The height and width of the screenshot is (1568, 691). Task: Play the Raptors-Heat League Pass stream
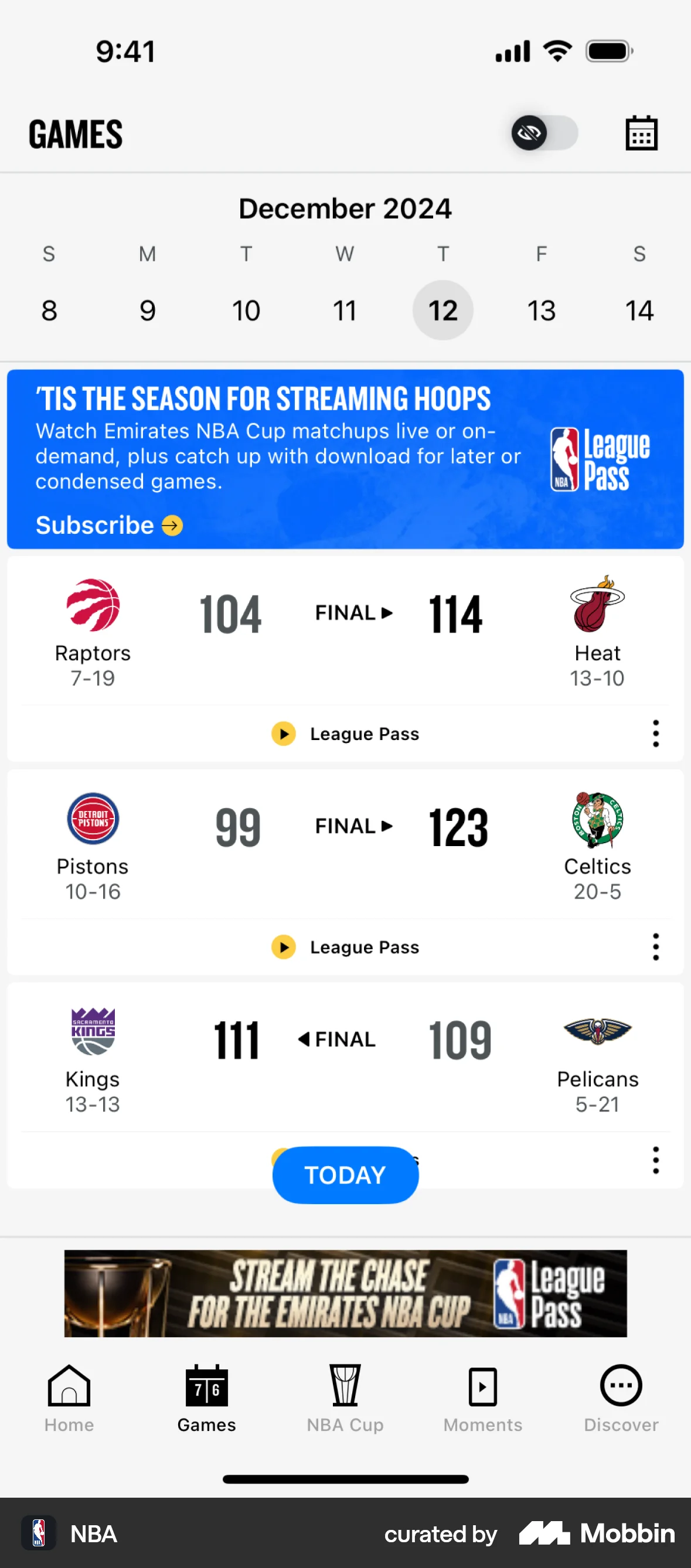[x=345, y=734]
